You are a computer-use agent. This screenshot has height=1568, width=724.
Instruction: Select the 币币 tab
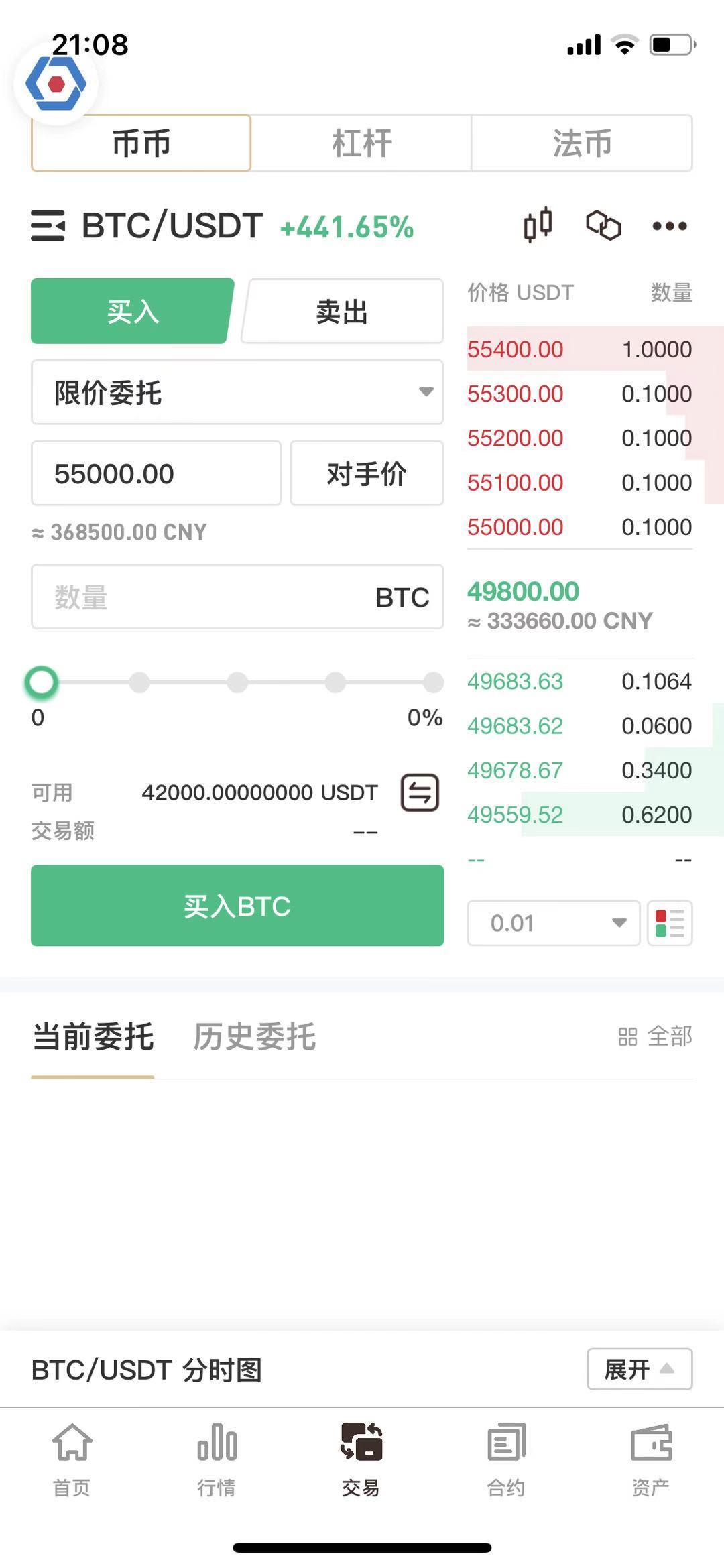coord(141,143)
